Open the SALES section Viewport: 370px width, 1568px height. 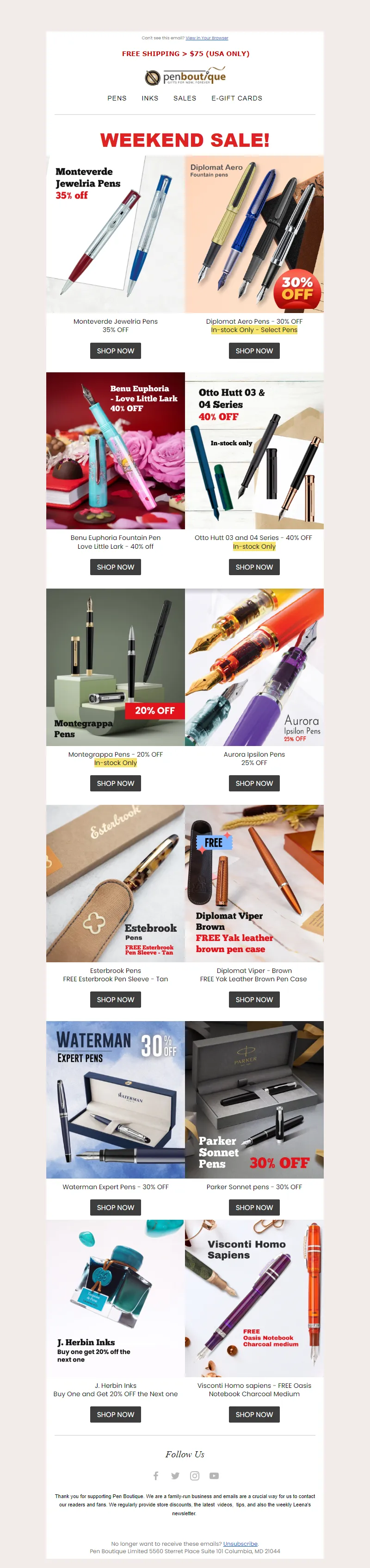185,98
